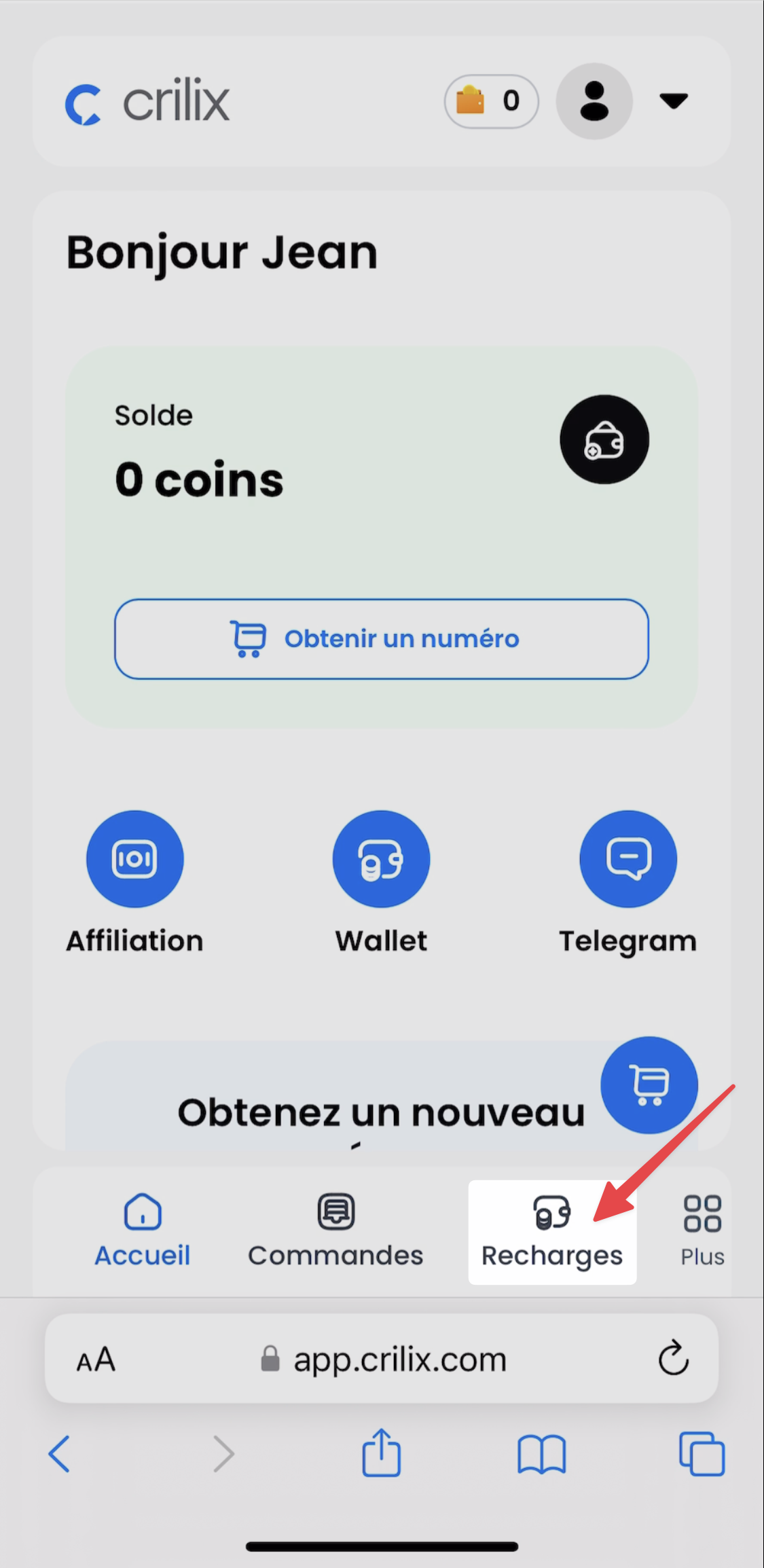Open the profile avatar menu
Screen dimensions: 764x1568
point(594,101)
